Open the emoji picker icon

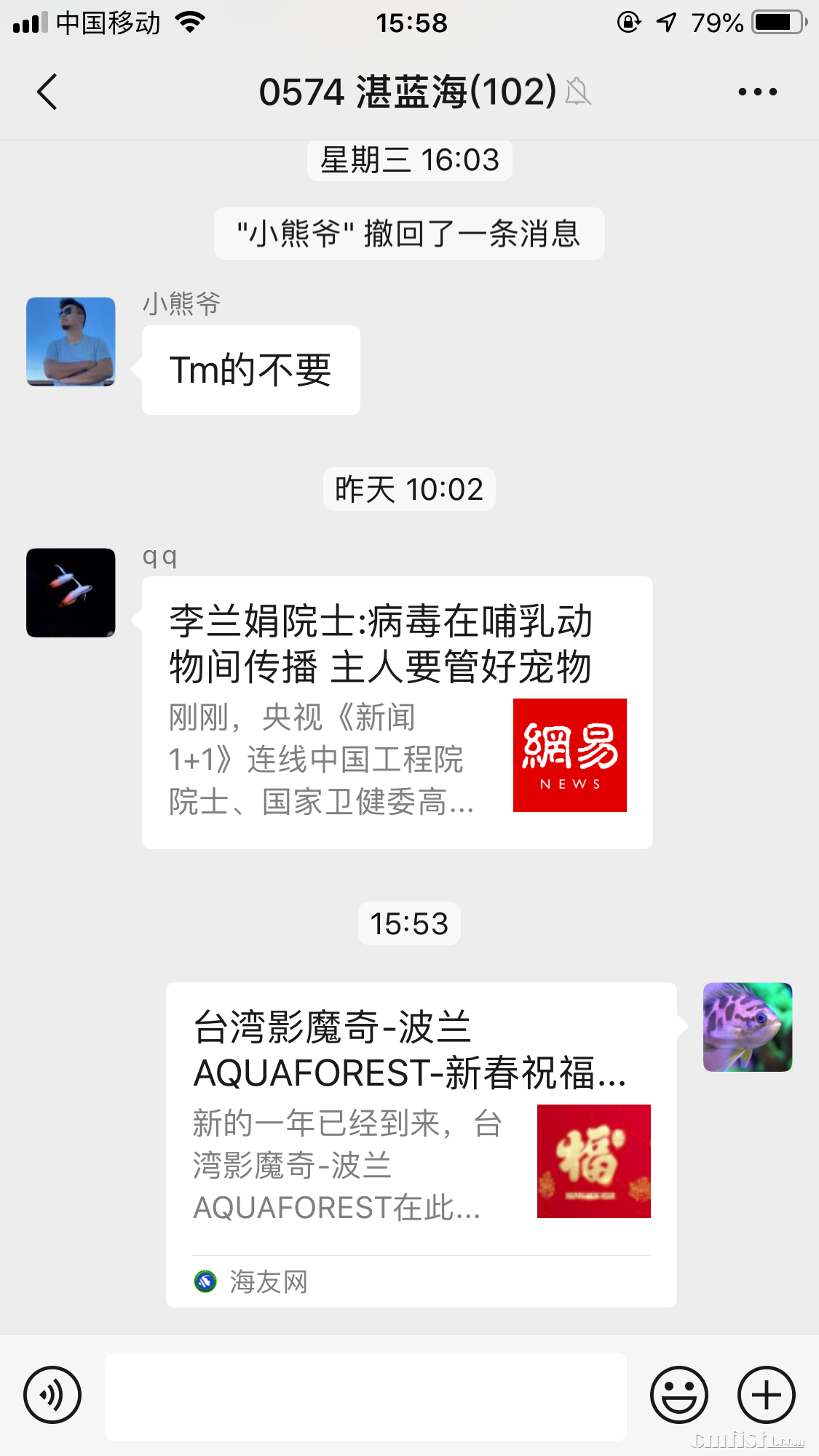tap(678, 1394)
